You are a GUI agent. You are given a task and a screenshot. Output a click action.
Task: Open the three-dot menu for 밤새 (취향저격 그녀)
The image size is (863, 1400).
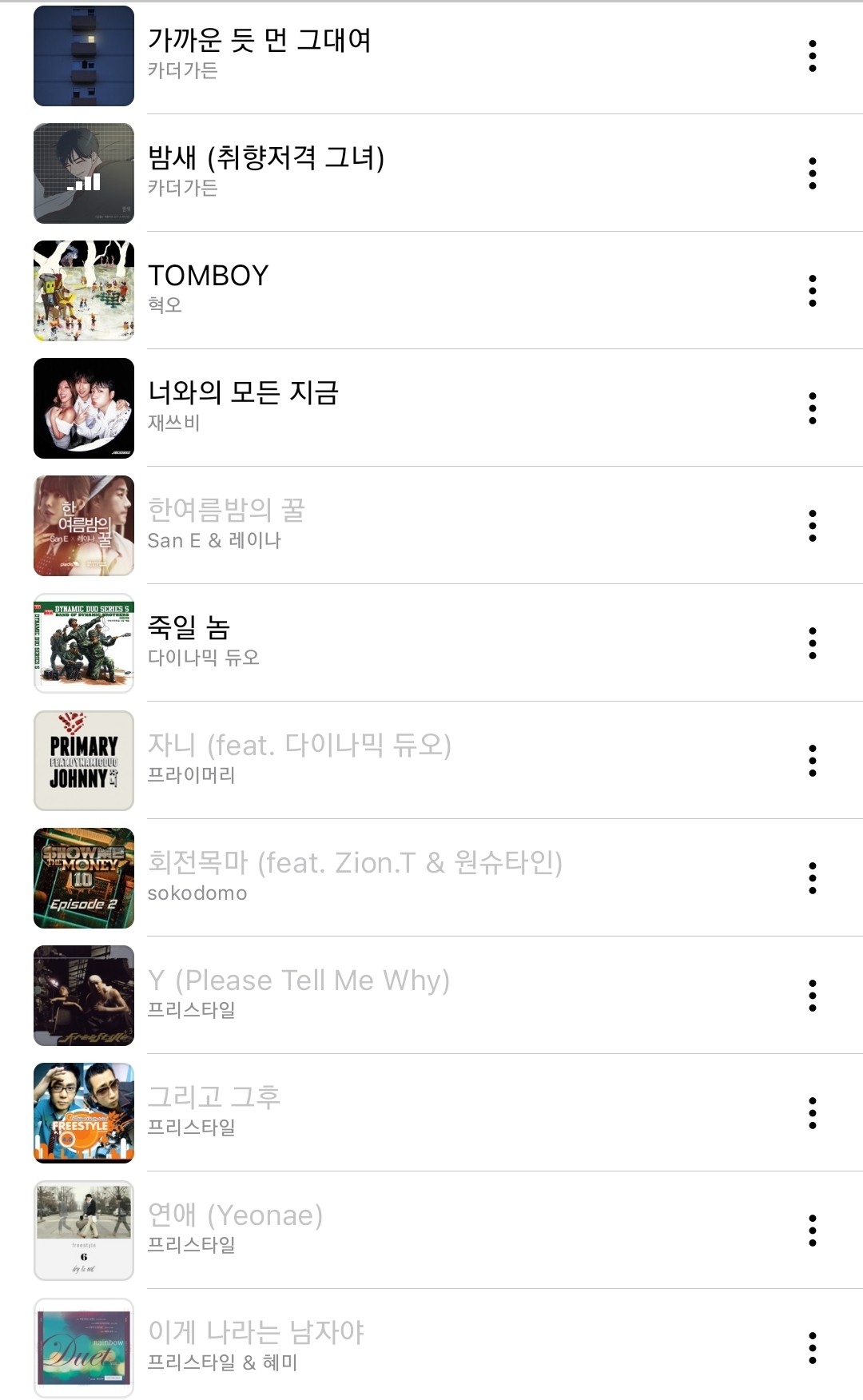812,173
